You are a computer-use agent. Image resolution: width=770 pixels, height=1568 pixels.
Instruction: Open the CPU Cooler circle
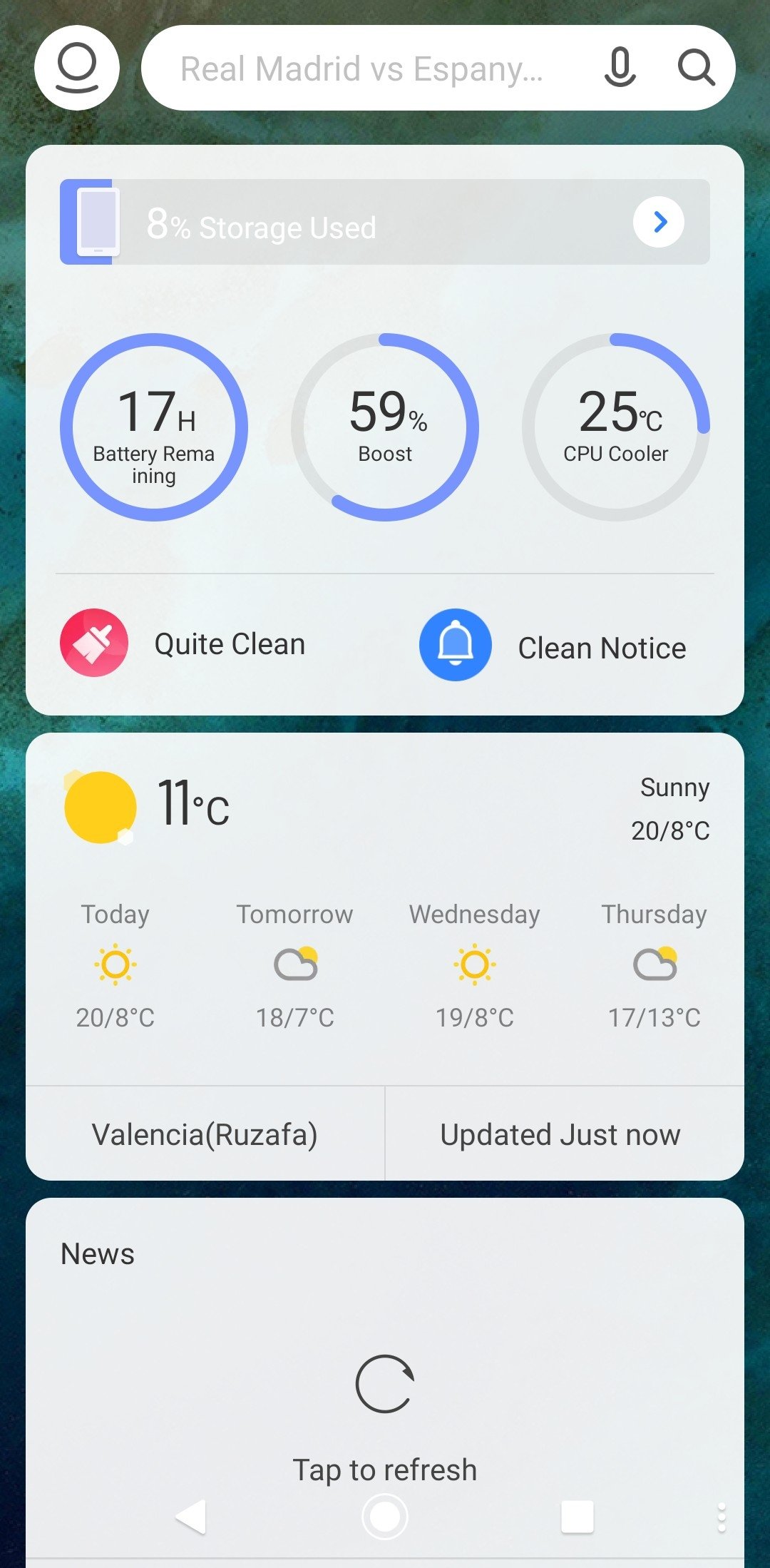616,427
